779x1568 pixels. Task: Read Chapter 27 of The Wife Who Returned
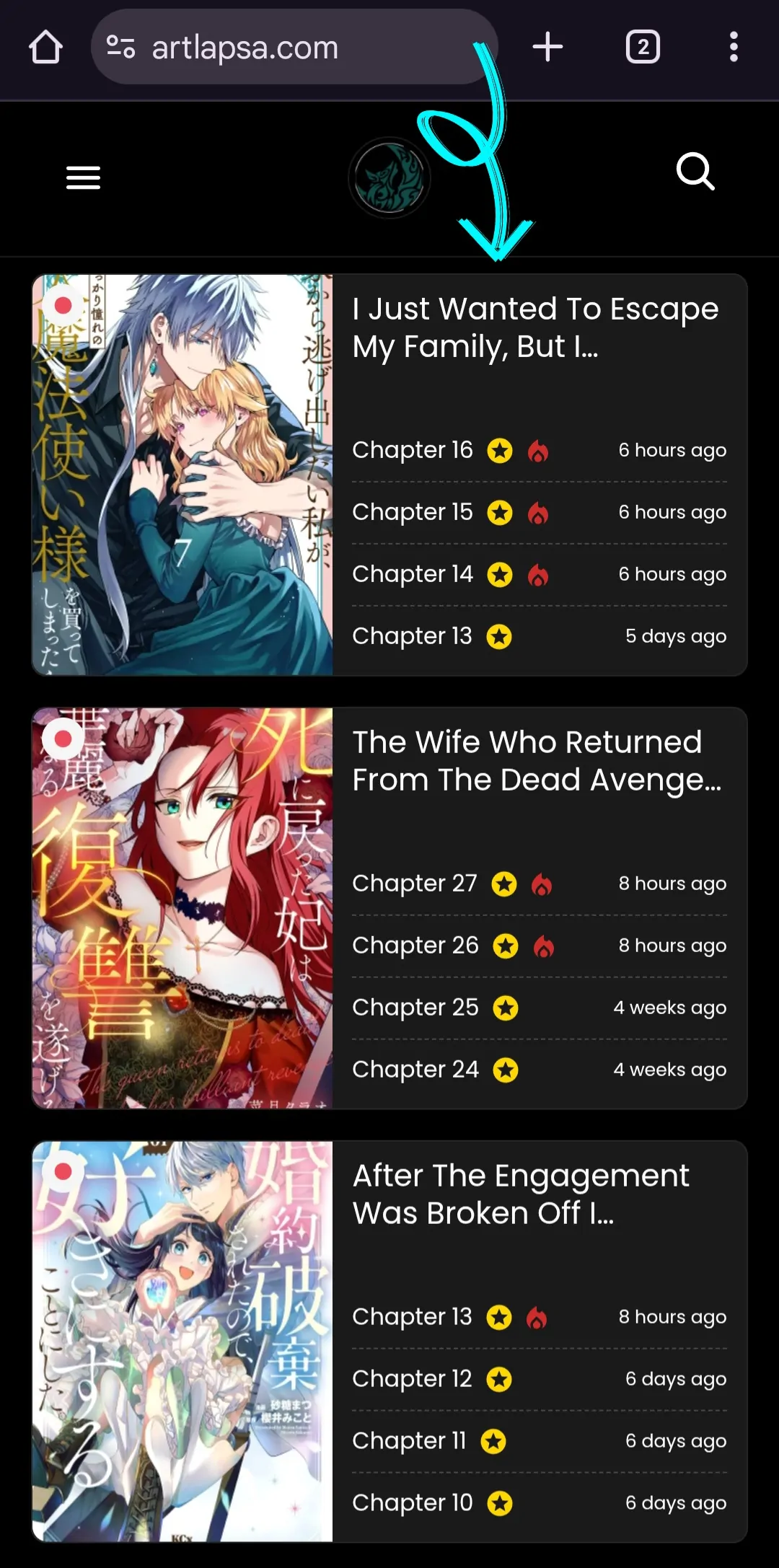[414, 884]
